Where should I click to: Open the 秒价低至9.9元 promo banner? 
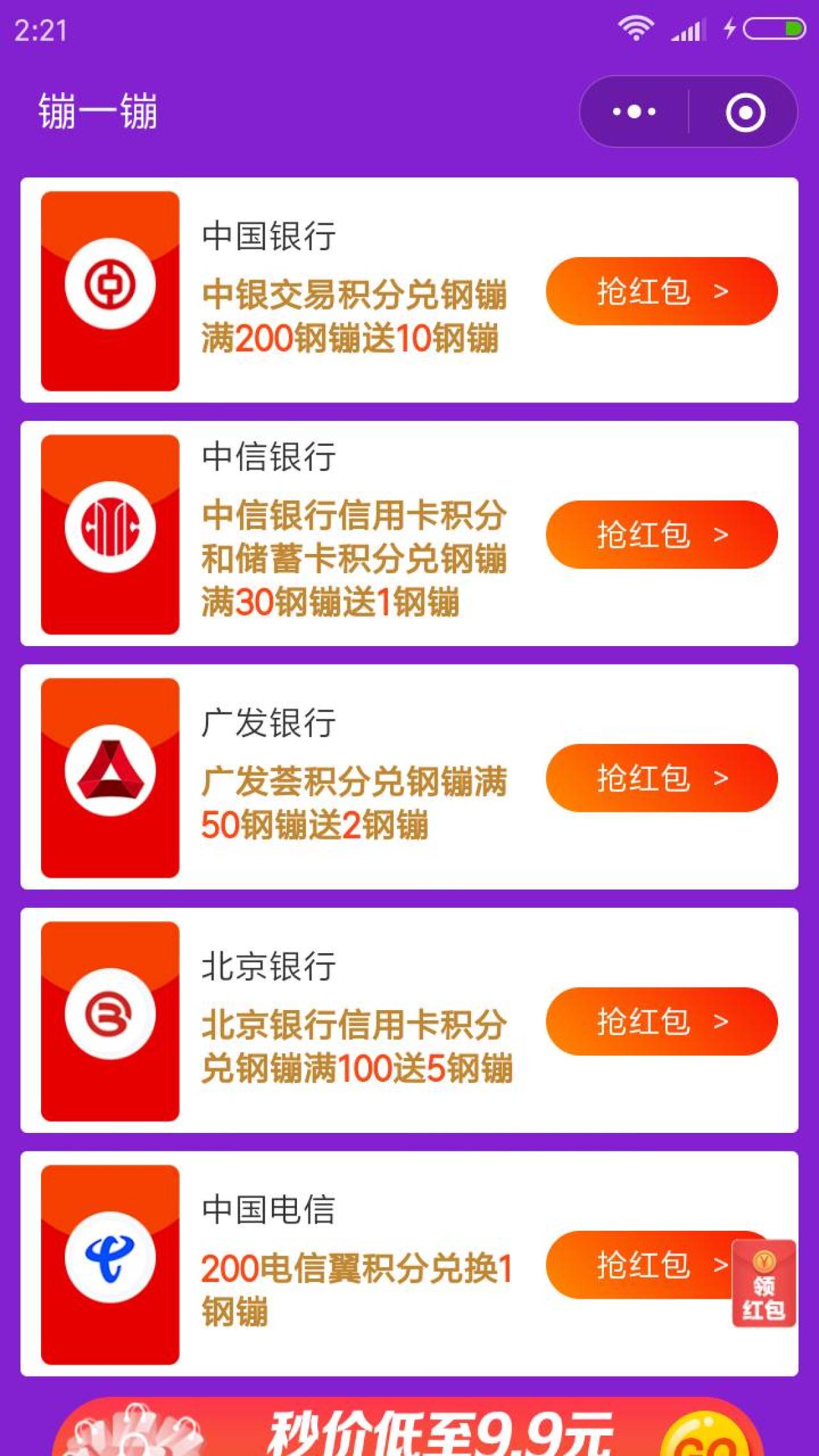[409, 1430]
